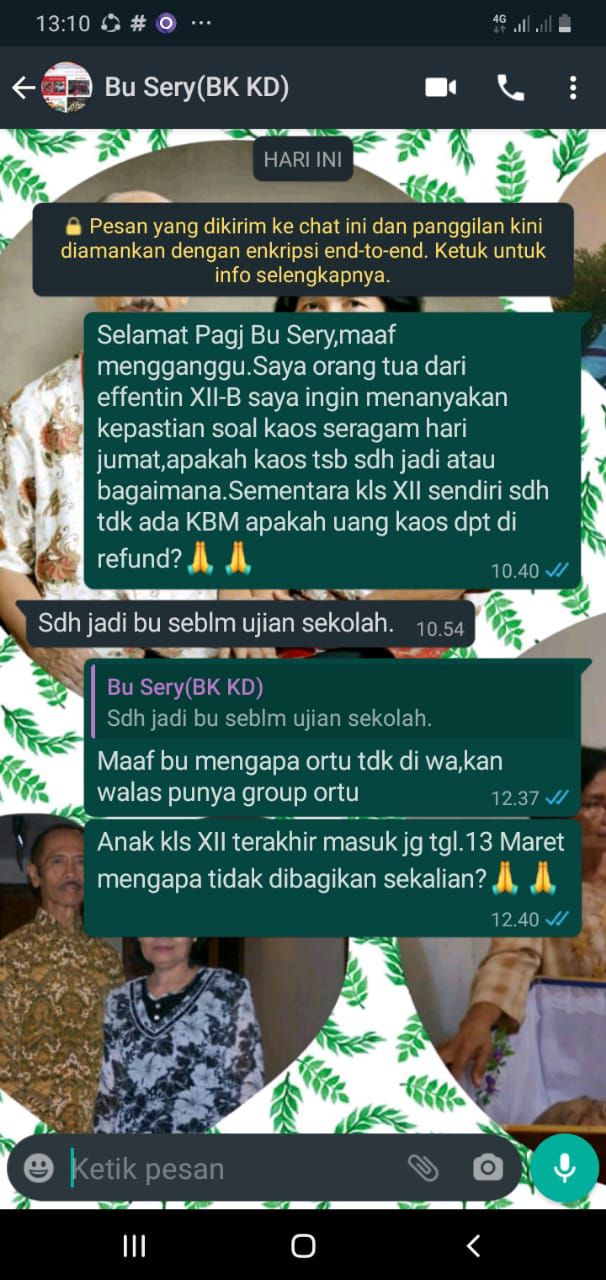Jump to the quoted Bu Sery message

[x=330, y=702]
